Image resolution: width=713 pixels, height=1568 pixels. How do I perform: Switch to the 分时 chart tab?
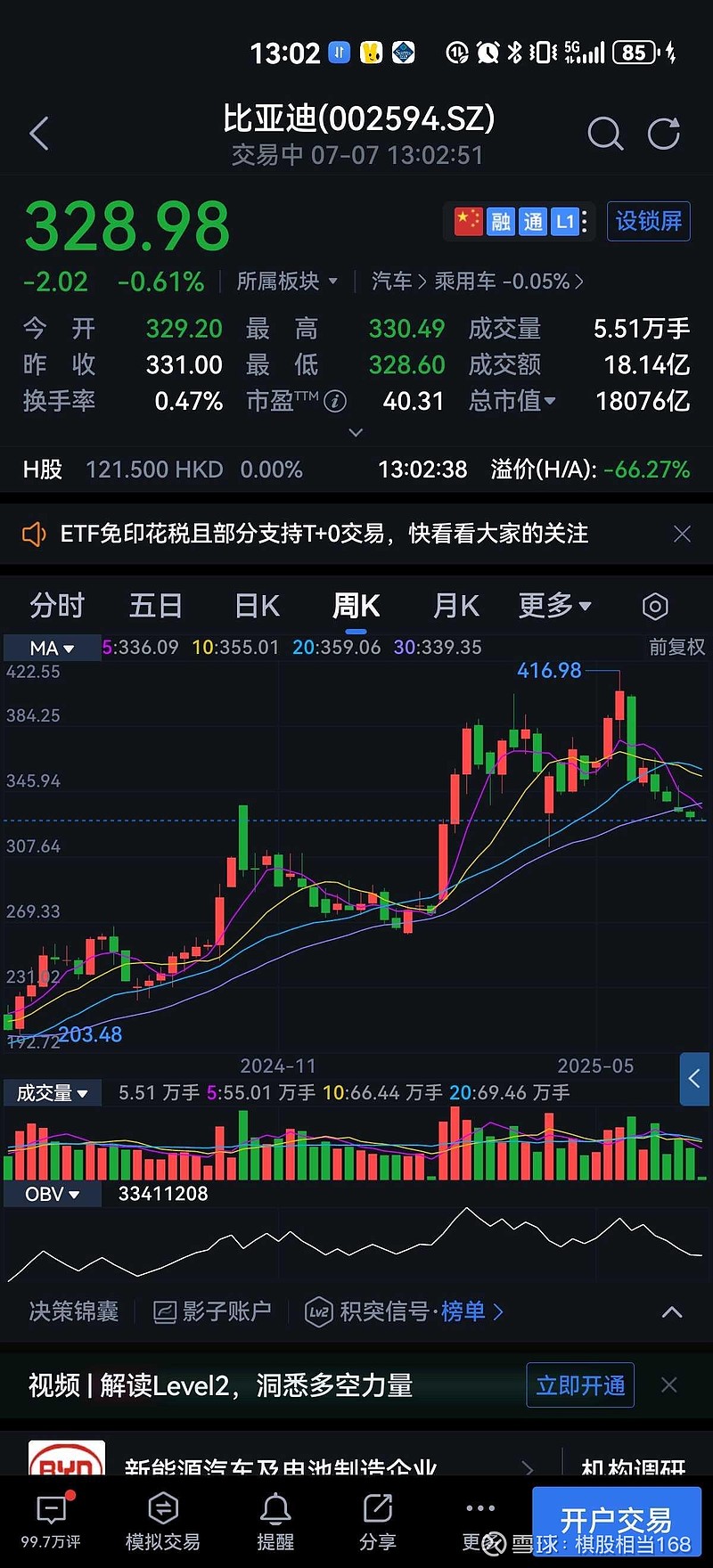click(x=56, y=606)
